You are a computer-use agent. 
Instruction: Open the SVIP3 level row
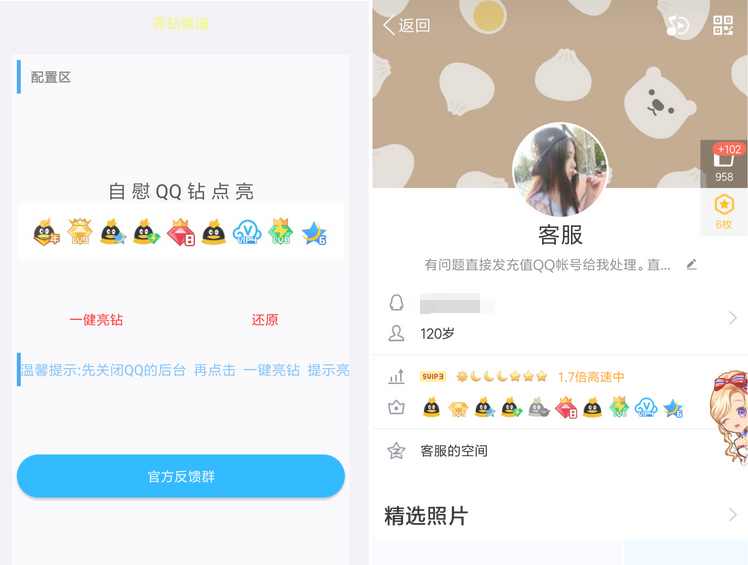pyautogui.click(x=540, y=377)
